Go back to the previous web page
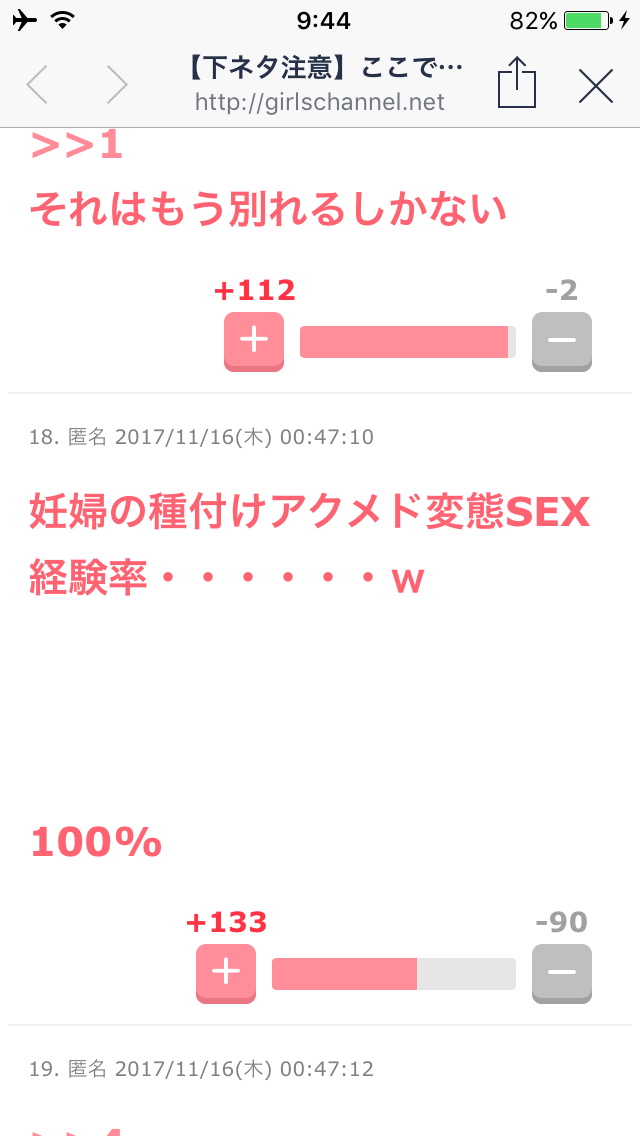This screenshot has height=1136, width=640. (x=38, y=86)
